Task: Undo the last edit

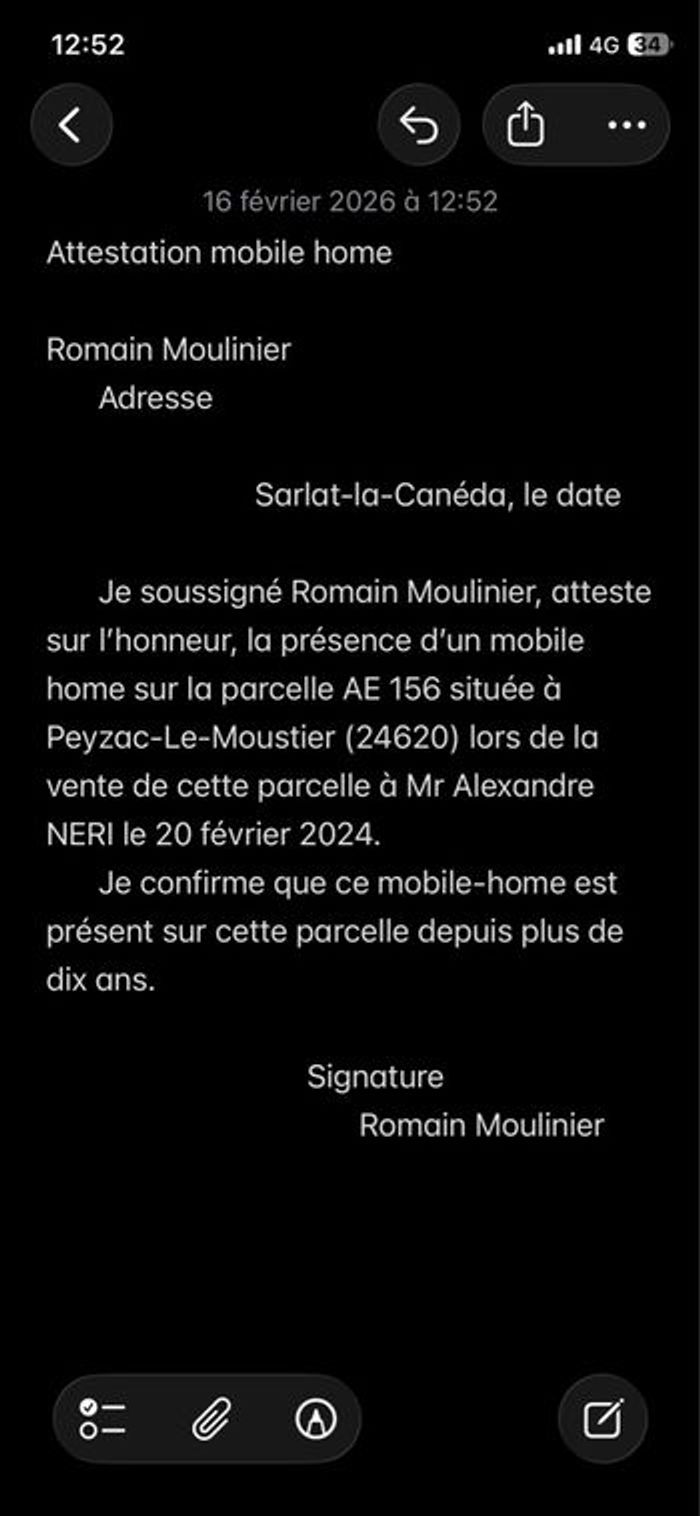Action: 419,125
